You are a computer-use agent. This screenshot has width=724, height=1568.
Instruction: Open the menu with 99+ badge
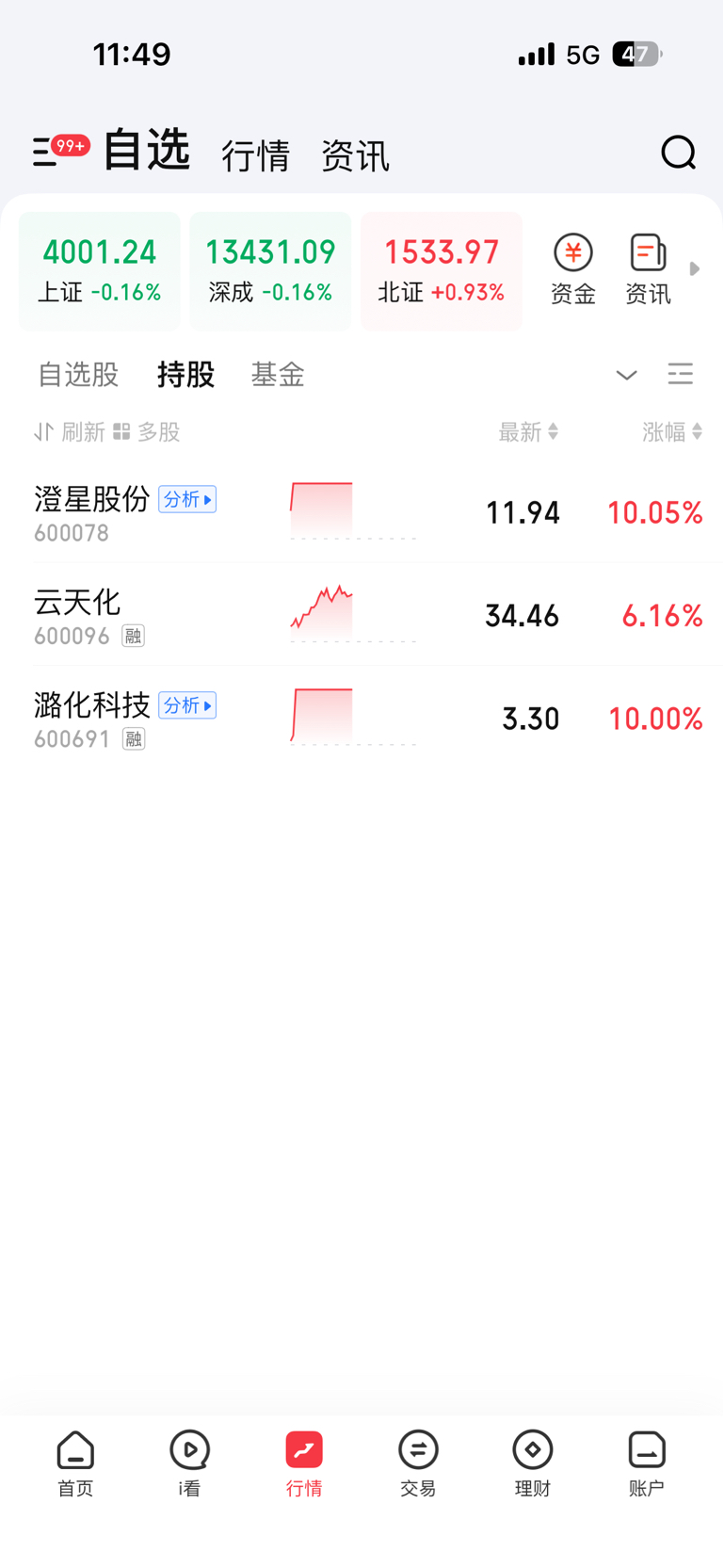49,151
